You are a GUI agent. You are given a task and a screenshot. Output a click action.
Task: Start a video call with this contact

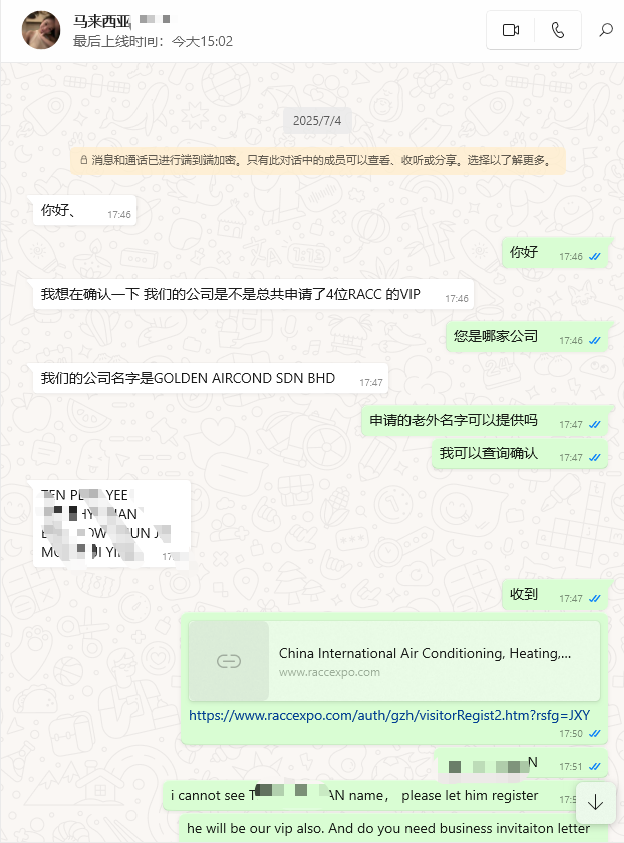pos(511,30)
